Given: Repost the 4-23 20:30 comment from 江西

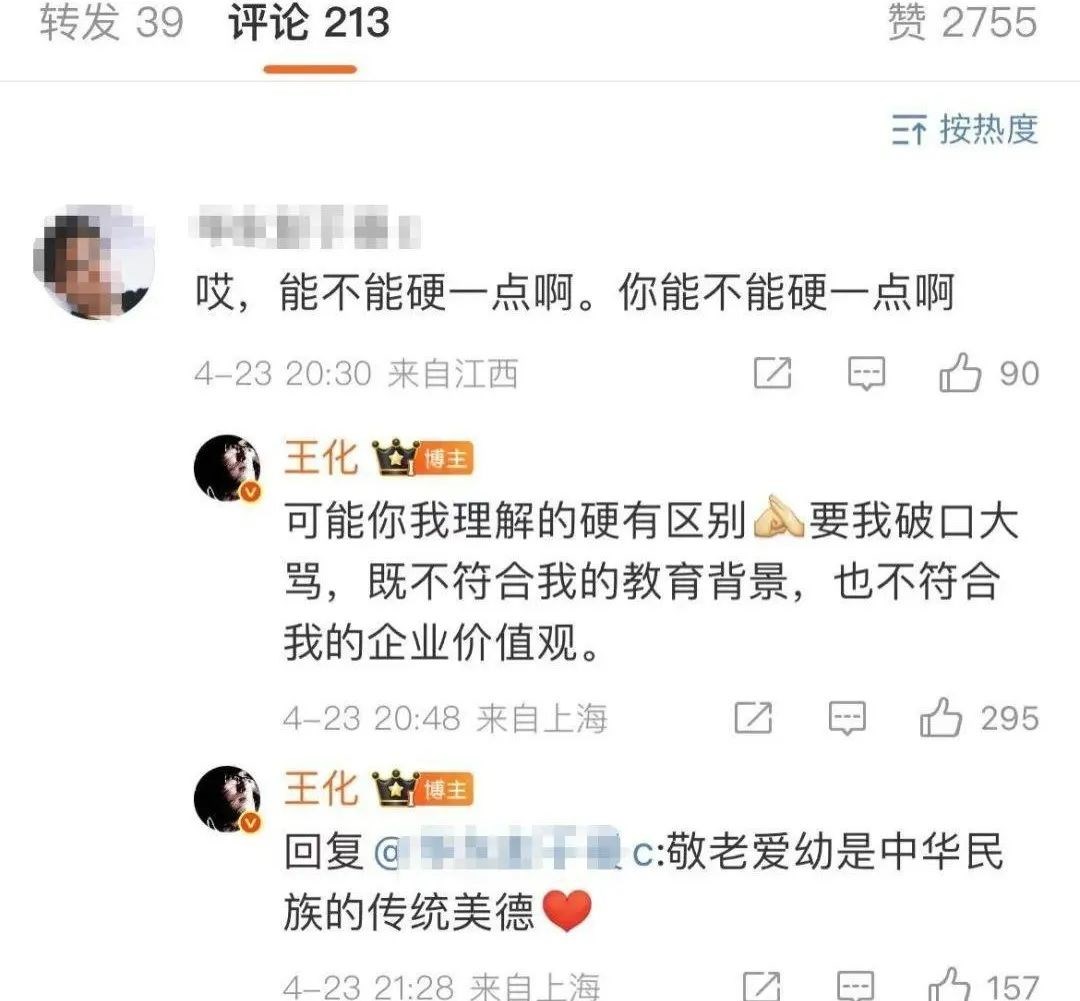Looking at the screenshot, I should click(771, 374).
